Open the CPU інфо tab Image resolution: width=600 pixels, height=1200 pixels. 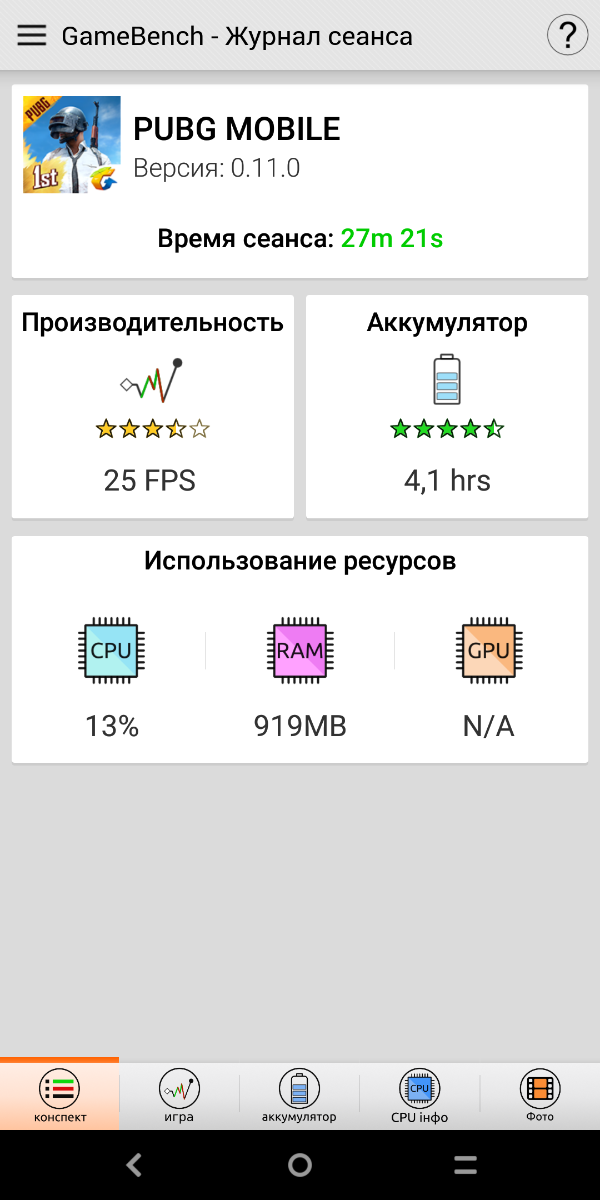419,1096
